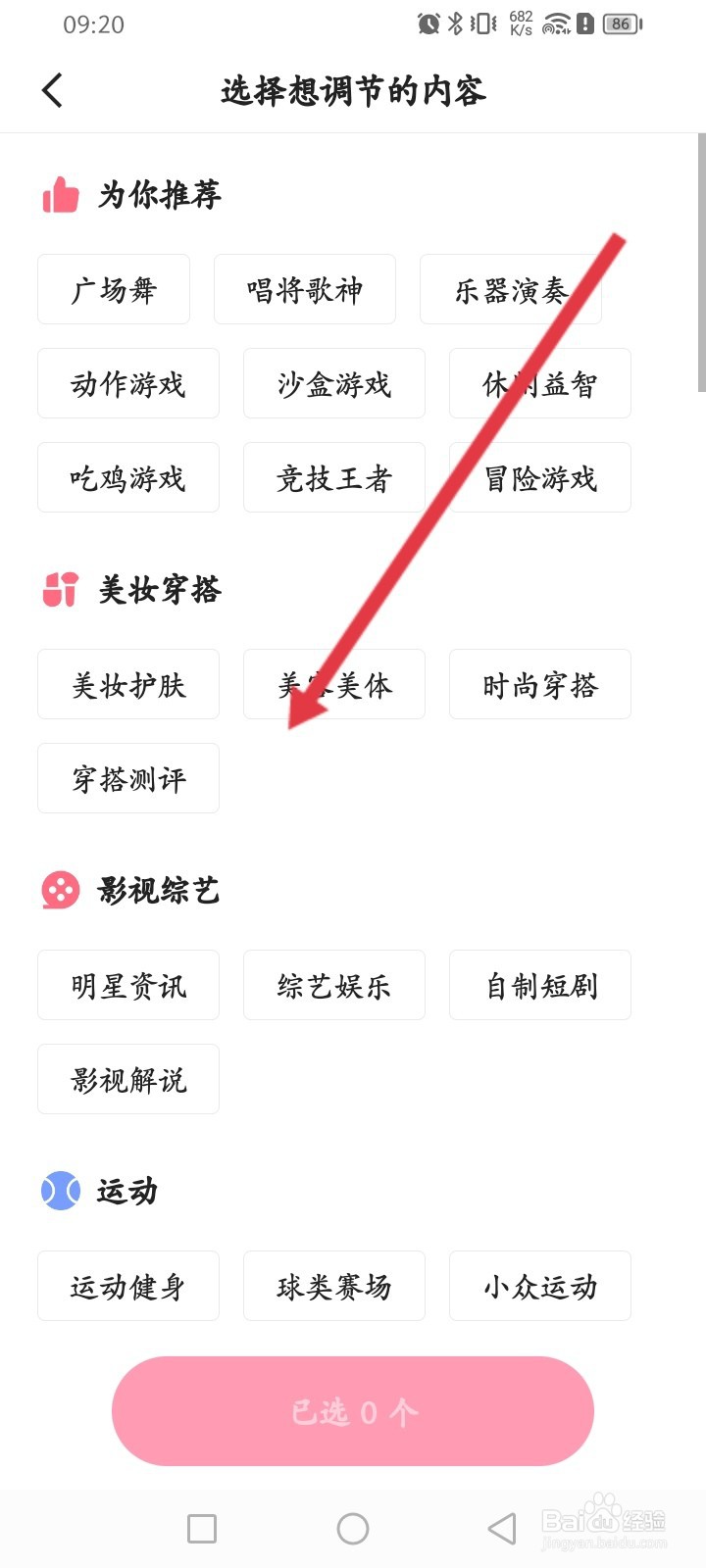706x1568 pixels.
Task: Select the 影视解说 option
Action: tap(127, 1079)
